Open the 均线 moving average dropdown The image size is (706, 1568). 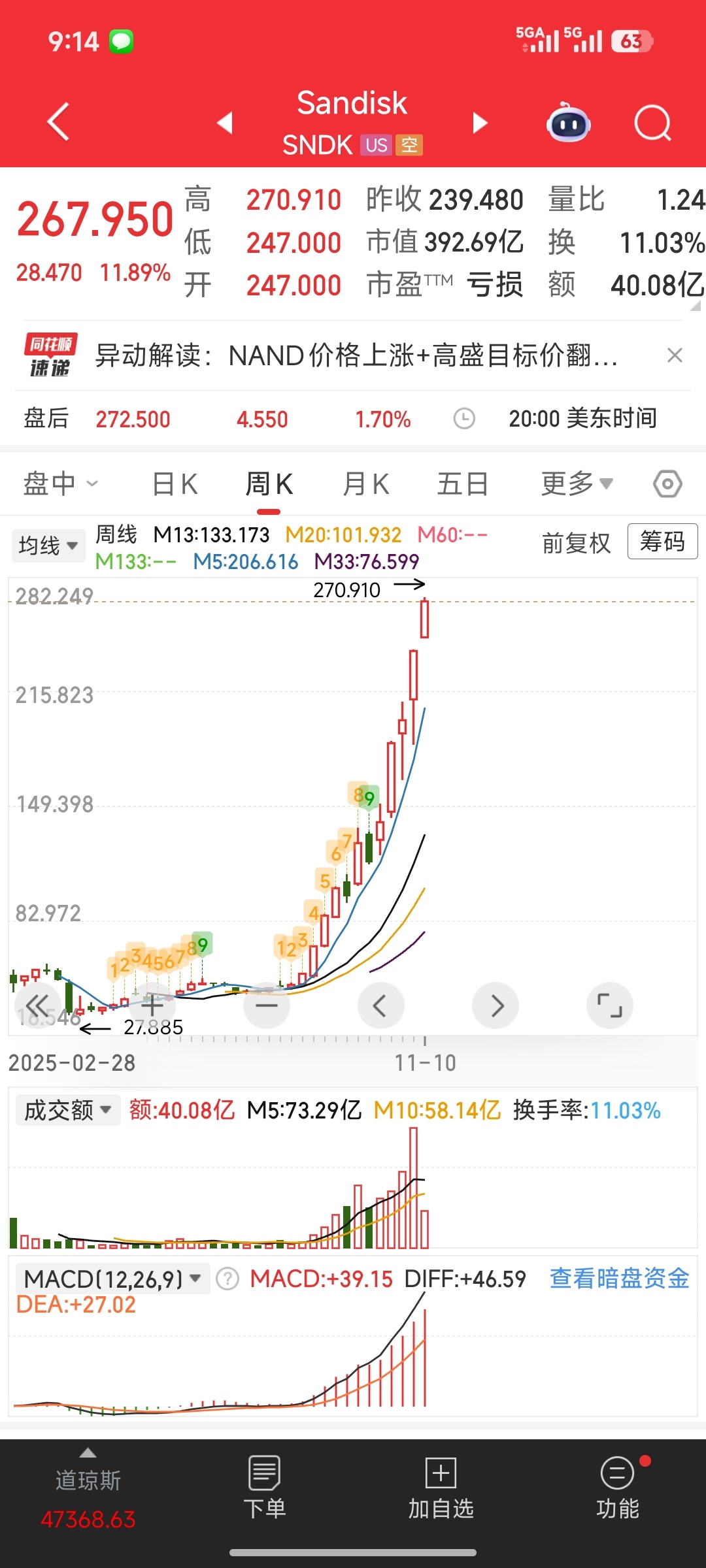coord(48,545)
